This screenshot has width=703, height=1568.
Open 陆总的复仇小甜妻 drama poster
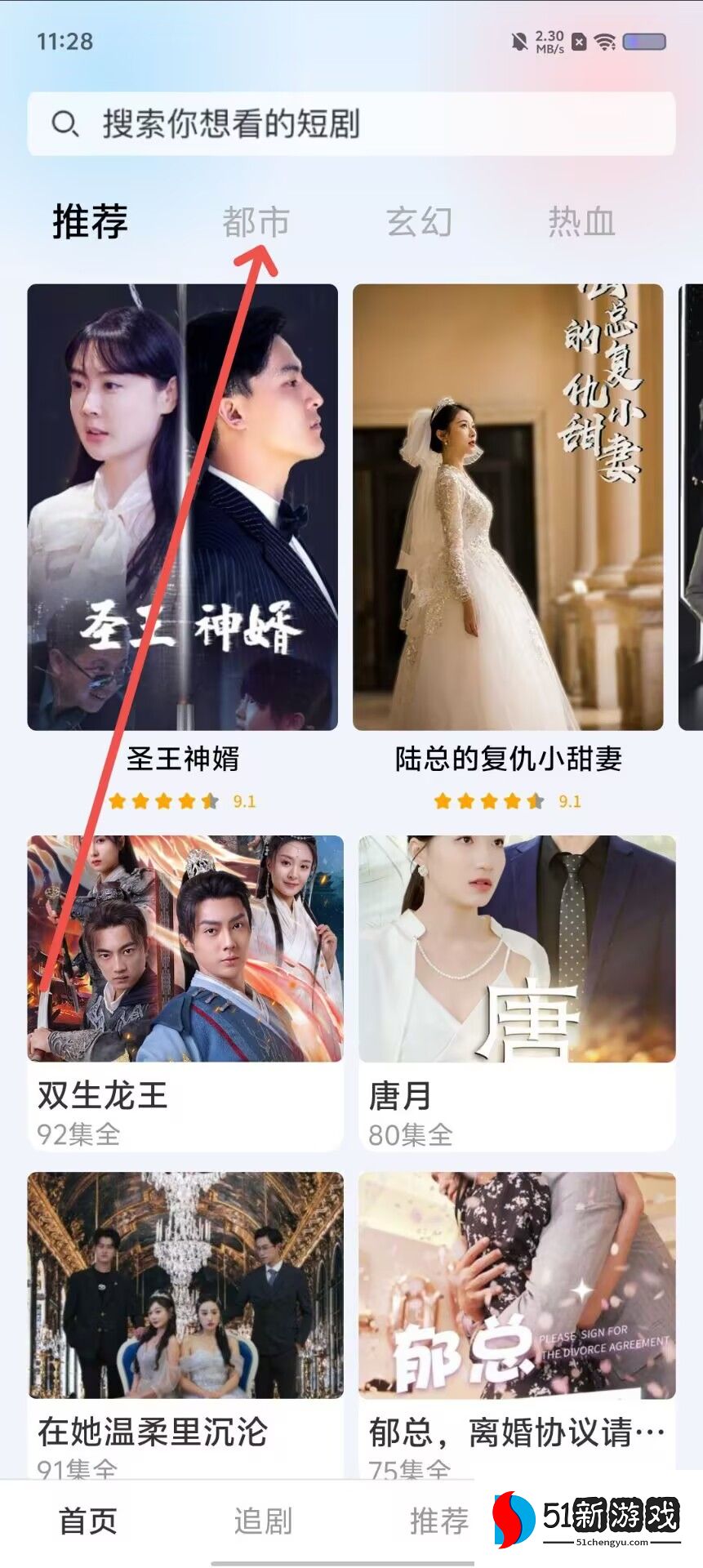508,506
